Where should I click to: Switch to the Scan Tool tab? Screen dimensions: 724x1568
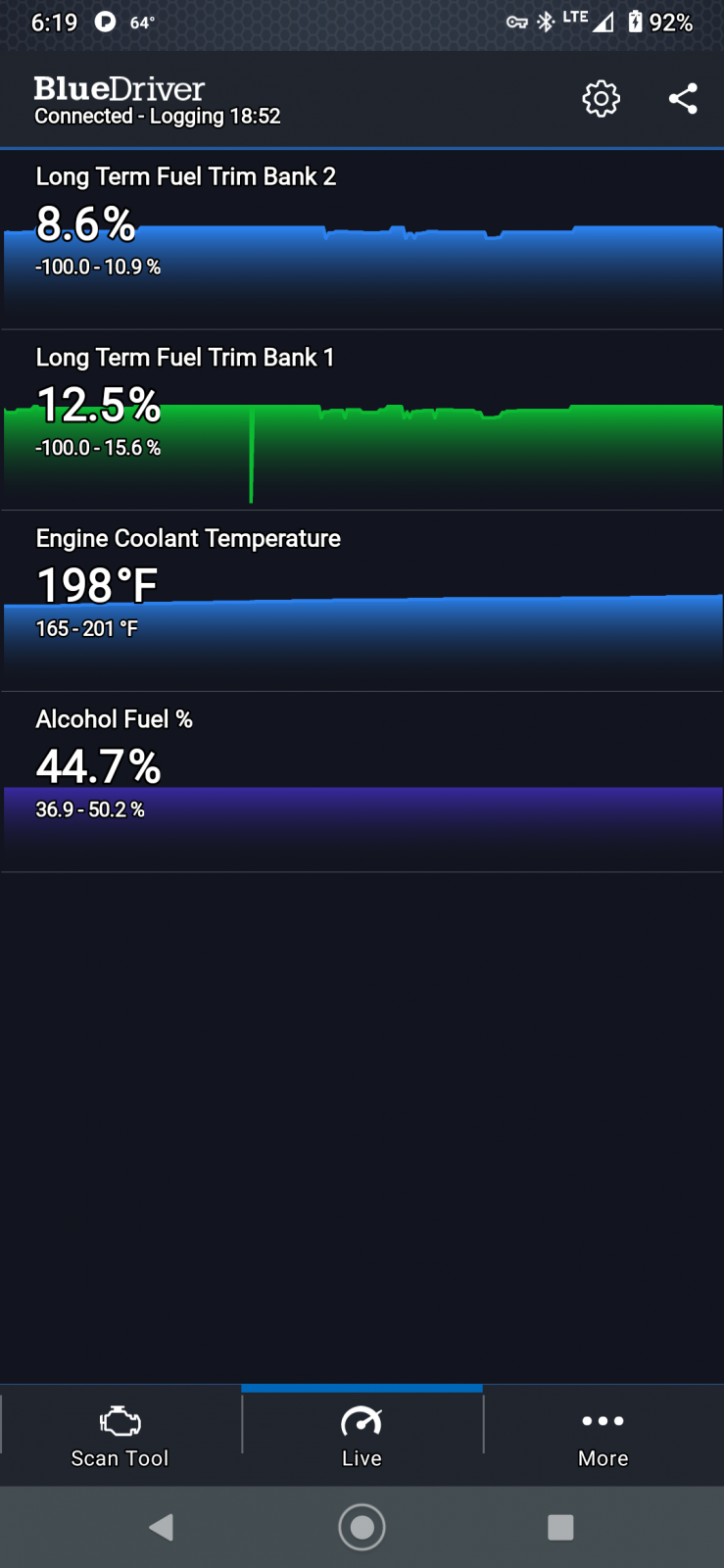click(x=121, y=1436)
